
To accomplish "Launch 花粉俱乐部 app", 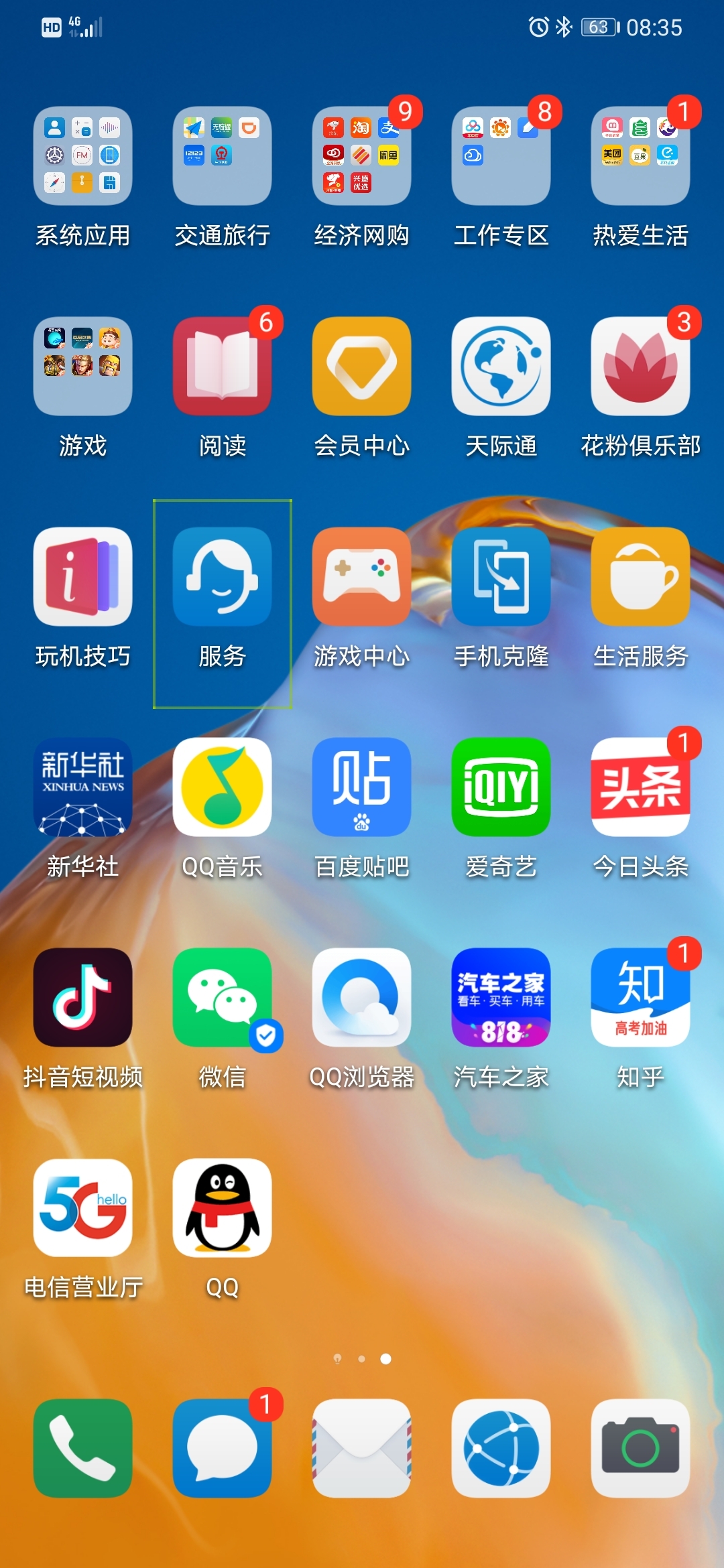I will tap(640, 367).
